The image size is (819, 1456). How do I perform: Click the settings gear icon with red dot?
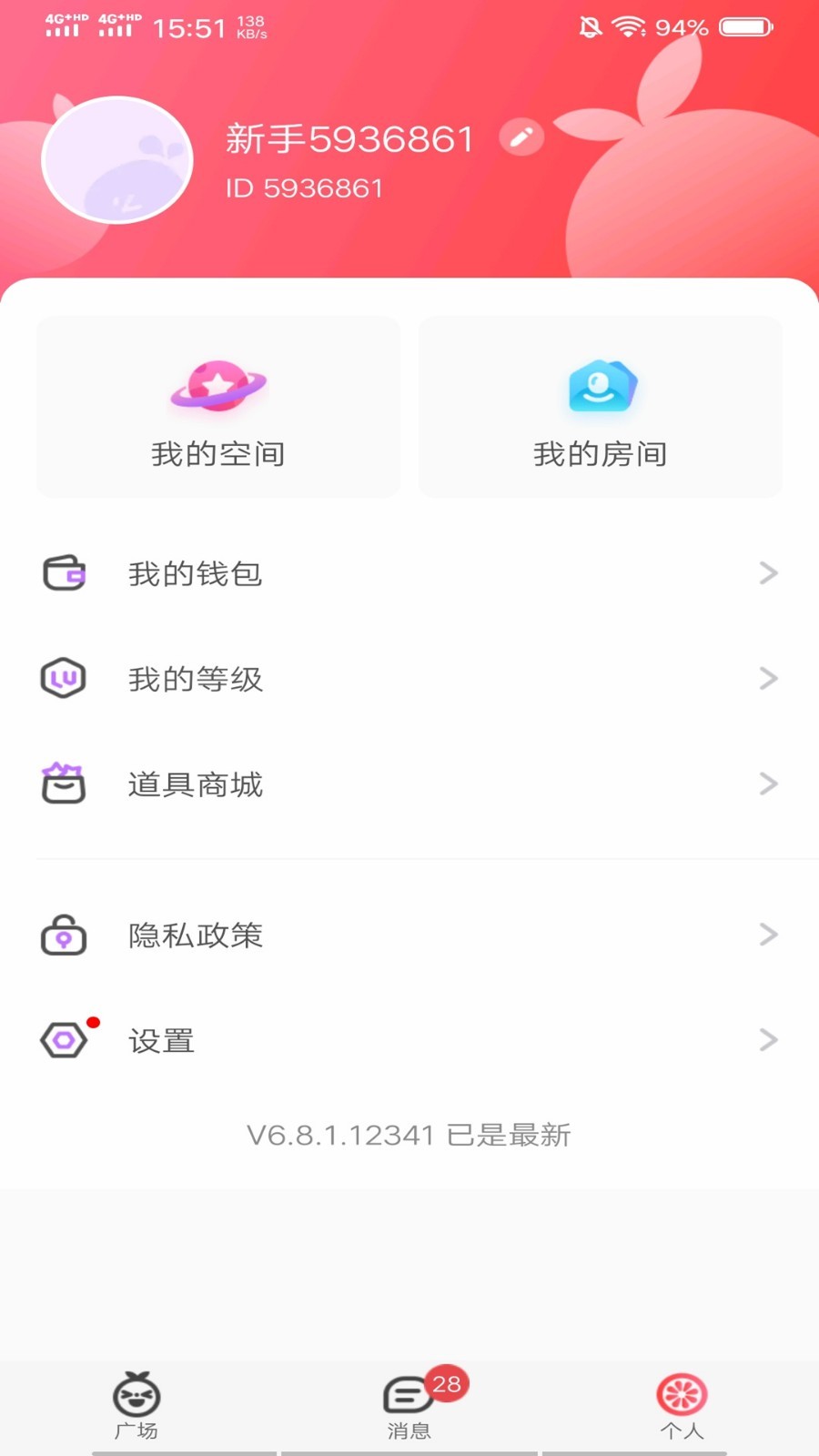click(63, 1040)
